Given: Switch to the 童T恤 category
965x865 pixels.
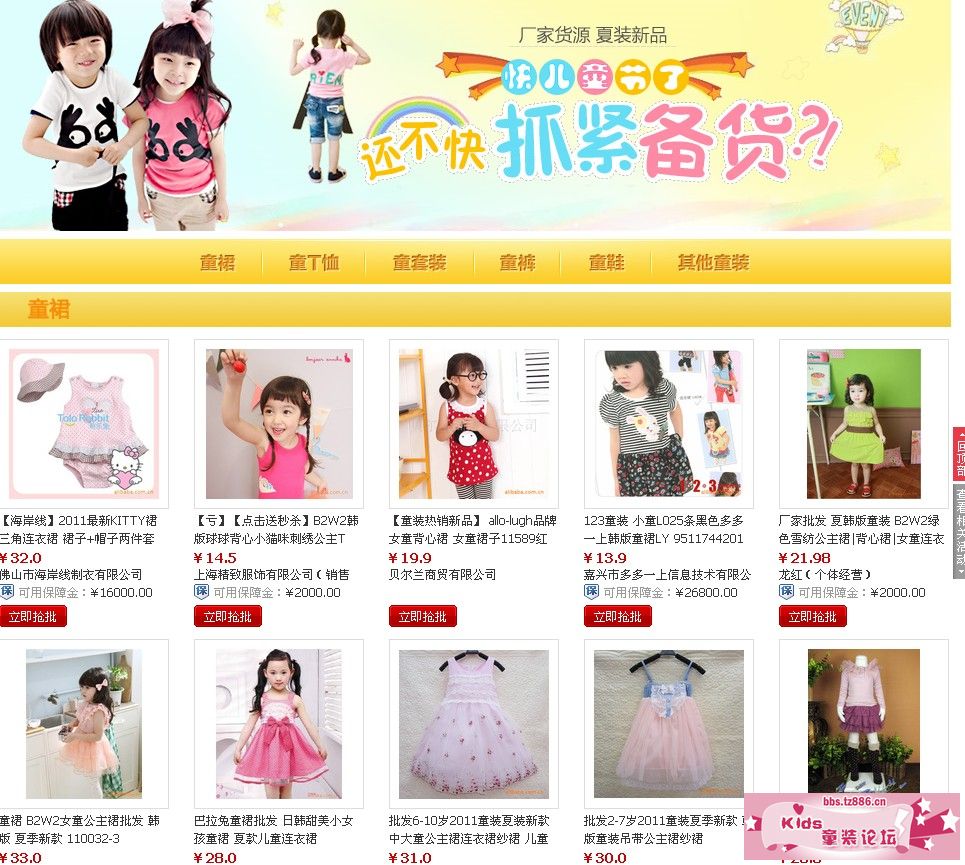Looking at the screenshot, I should [x=314, y=263].
